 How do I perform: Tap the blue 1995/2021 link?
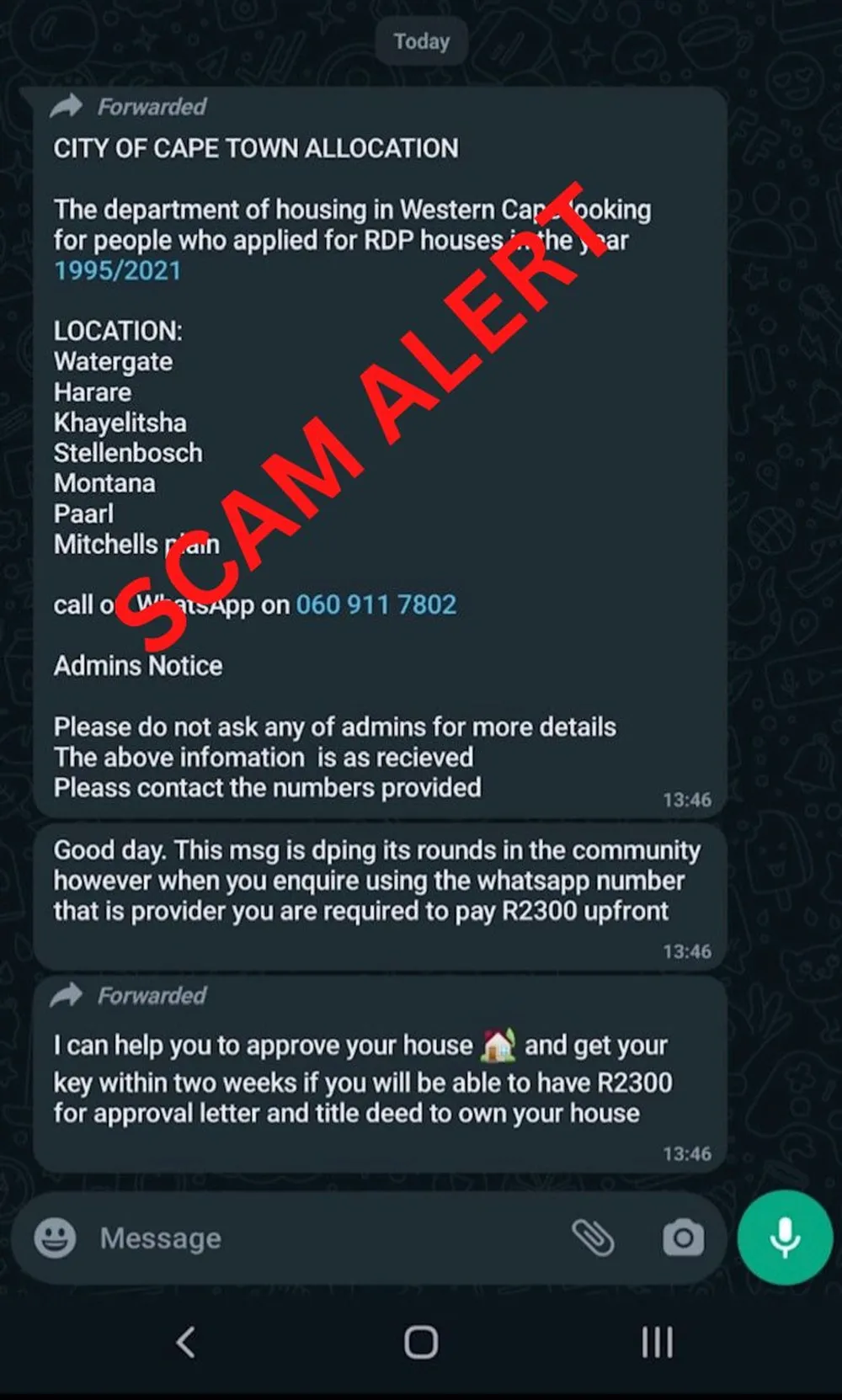[117, 270]
